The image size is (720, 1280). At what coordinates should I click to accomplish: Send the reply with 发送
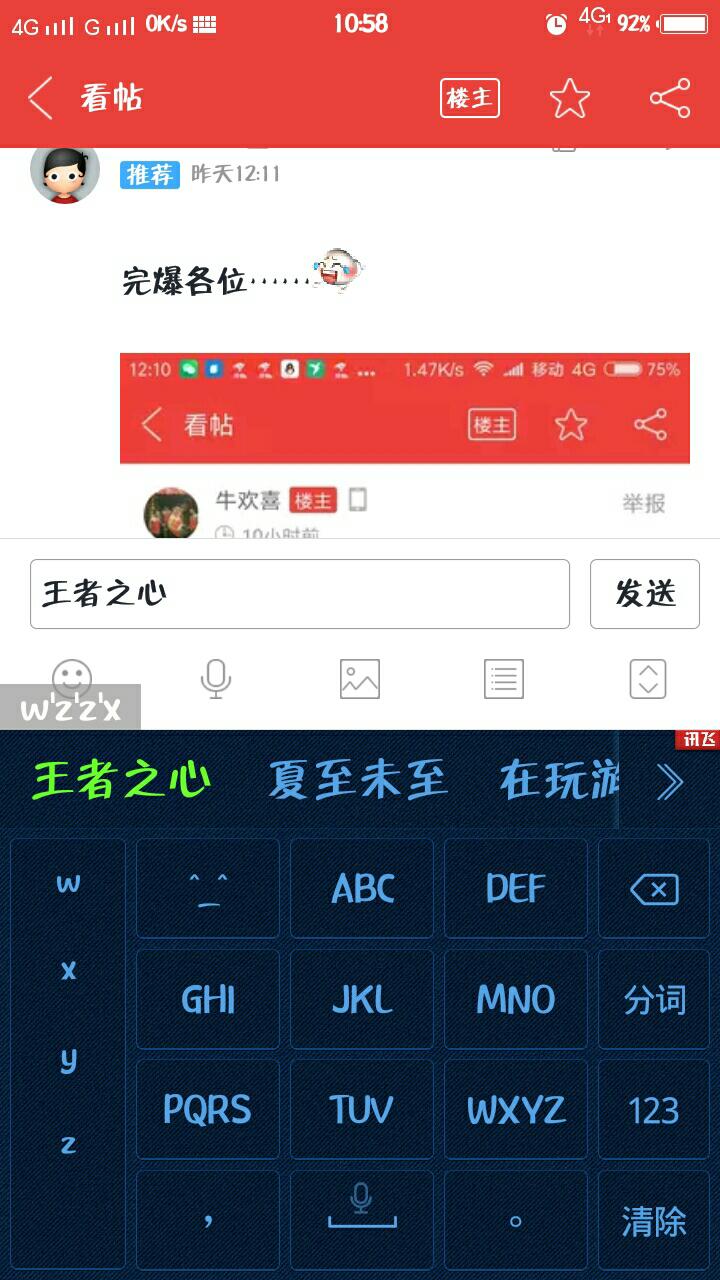coord(645,594)
